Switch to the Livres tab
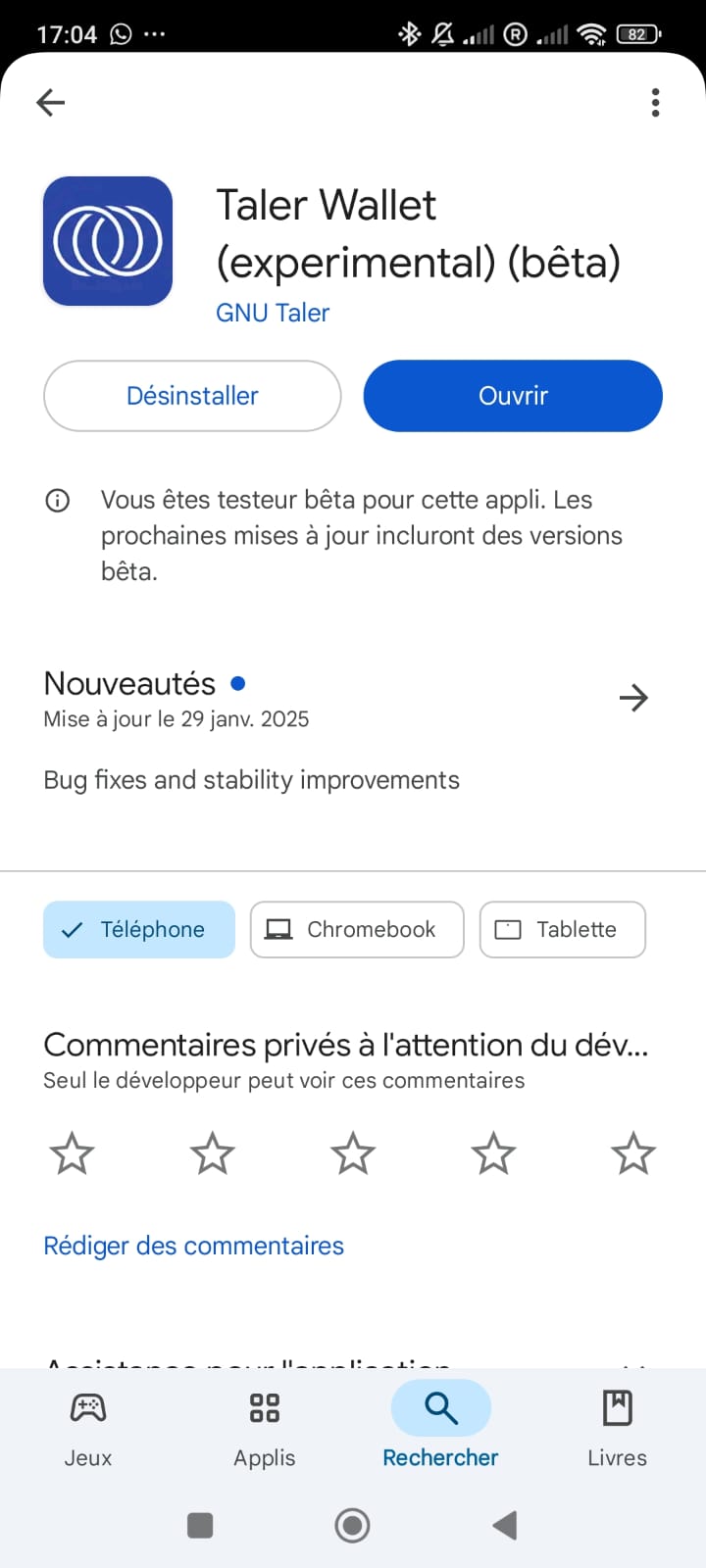Image resolution: width=706 pixels, height=1568 pixels. pyautogui.click(x=617, y=1428)
